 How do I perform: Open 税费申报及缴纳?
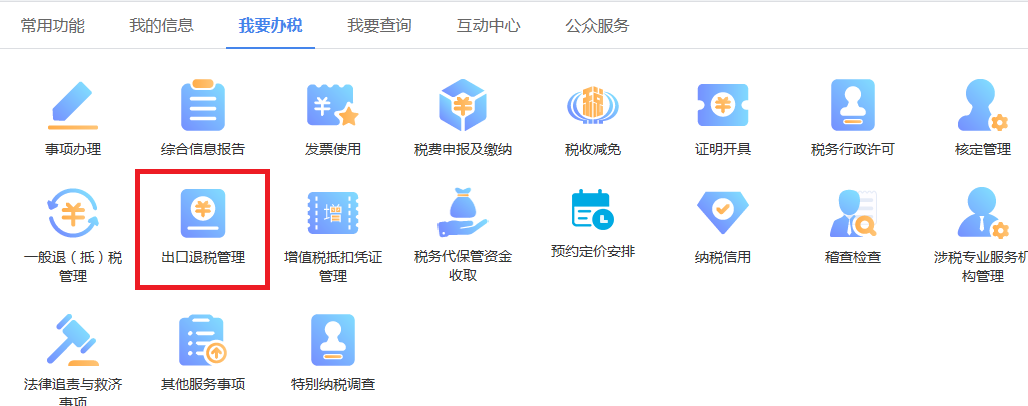coord(463,118)
